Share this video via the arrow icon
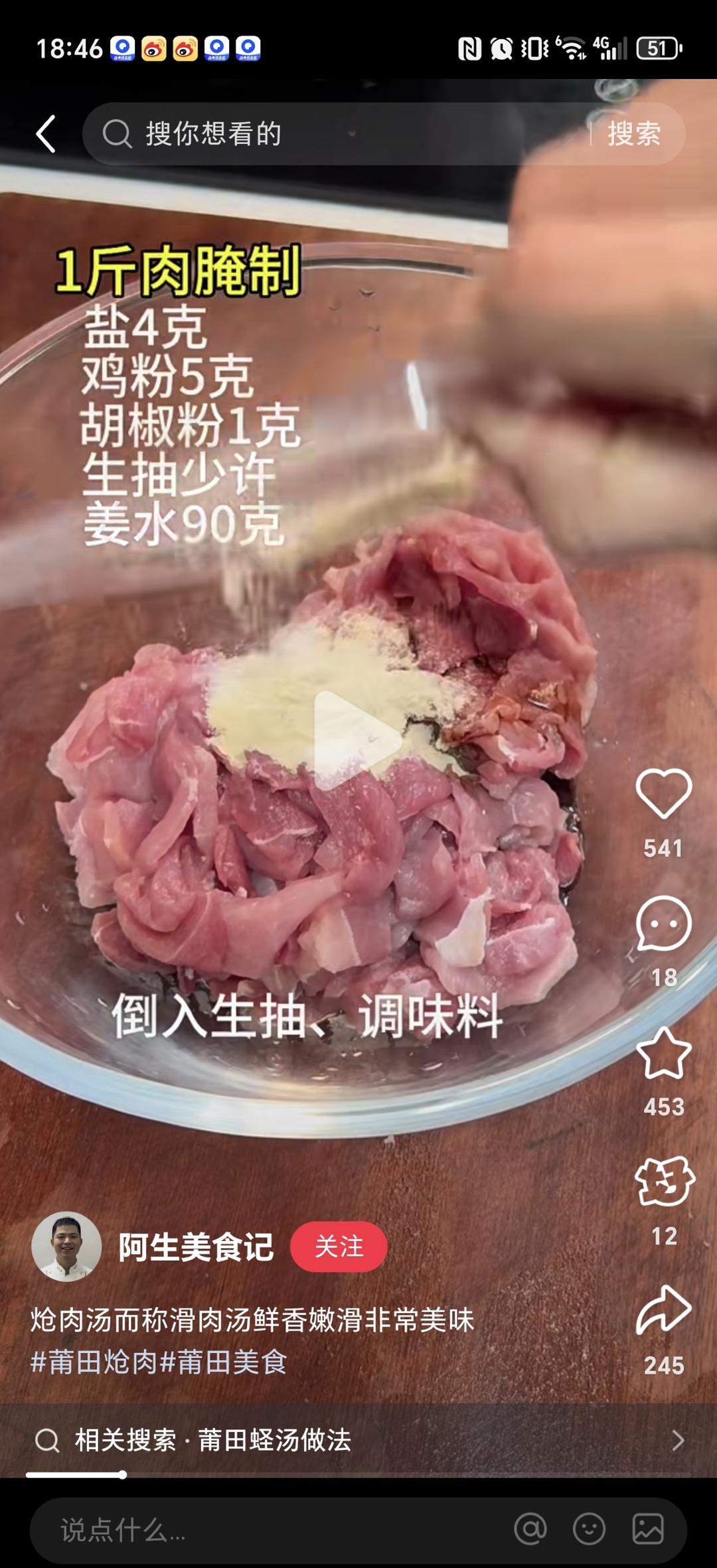The height and width of the screenshot is (1568, 717). tap(663, 1310)
